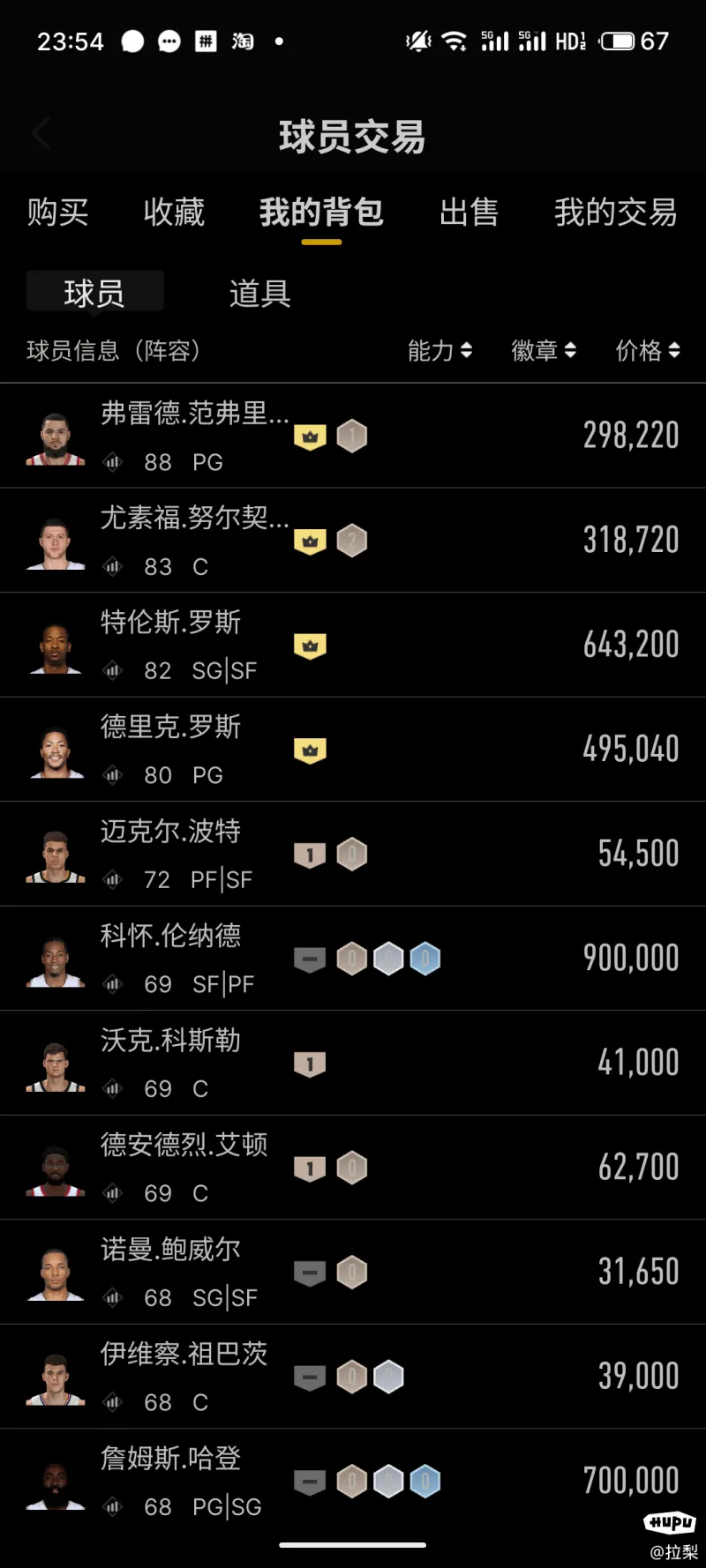Select the 球员 sub-tab
Image resolution: width=706 pixels, height=1568 pixels.
[94, 292]
